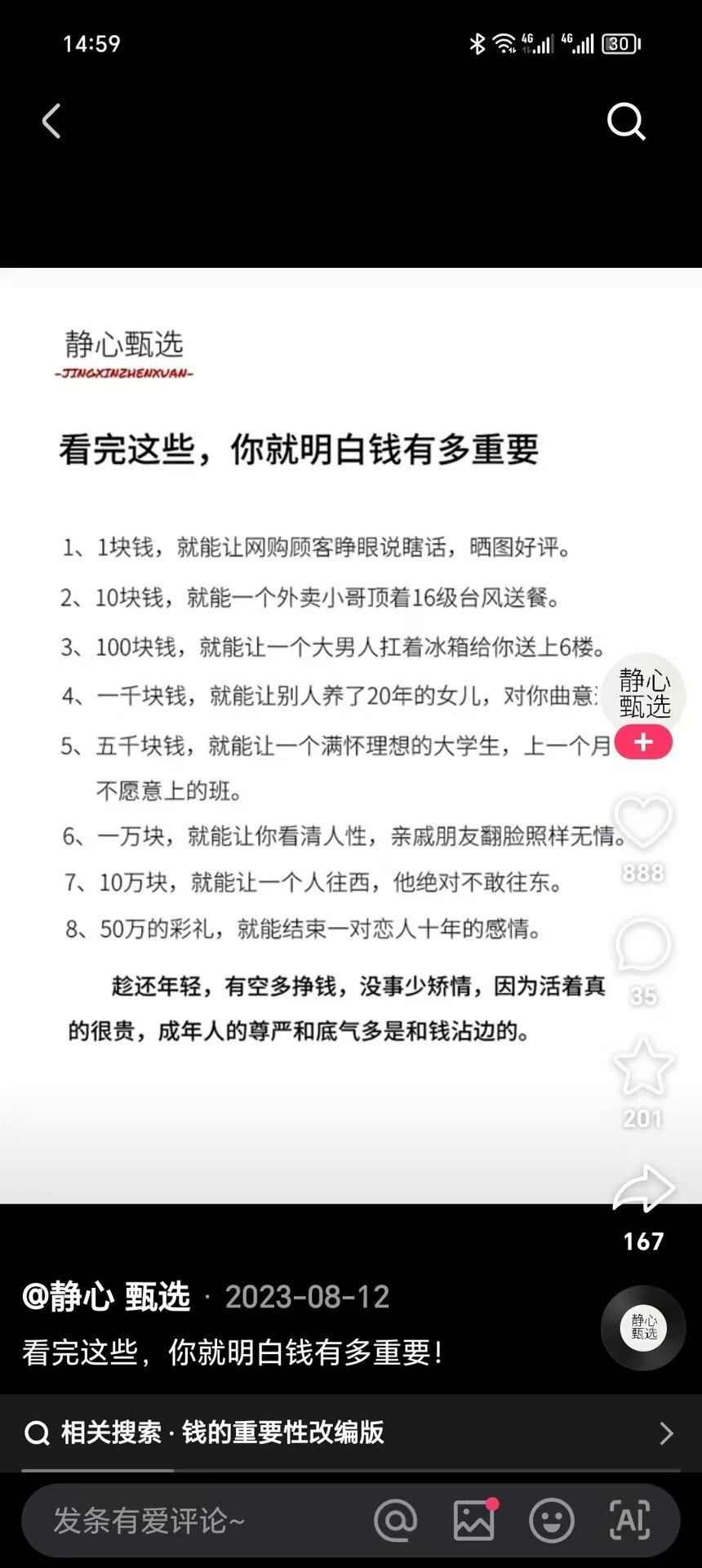
Task: Open the spinning music disc
Action: pyautogui.click(x=643, y=1328)
